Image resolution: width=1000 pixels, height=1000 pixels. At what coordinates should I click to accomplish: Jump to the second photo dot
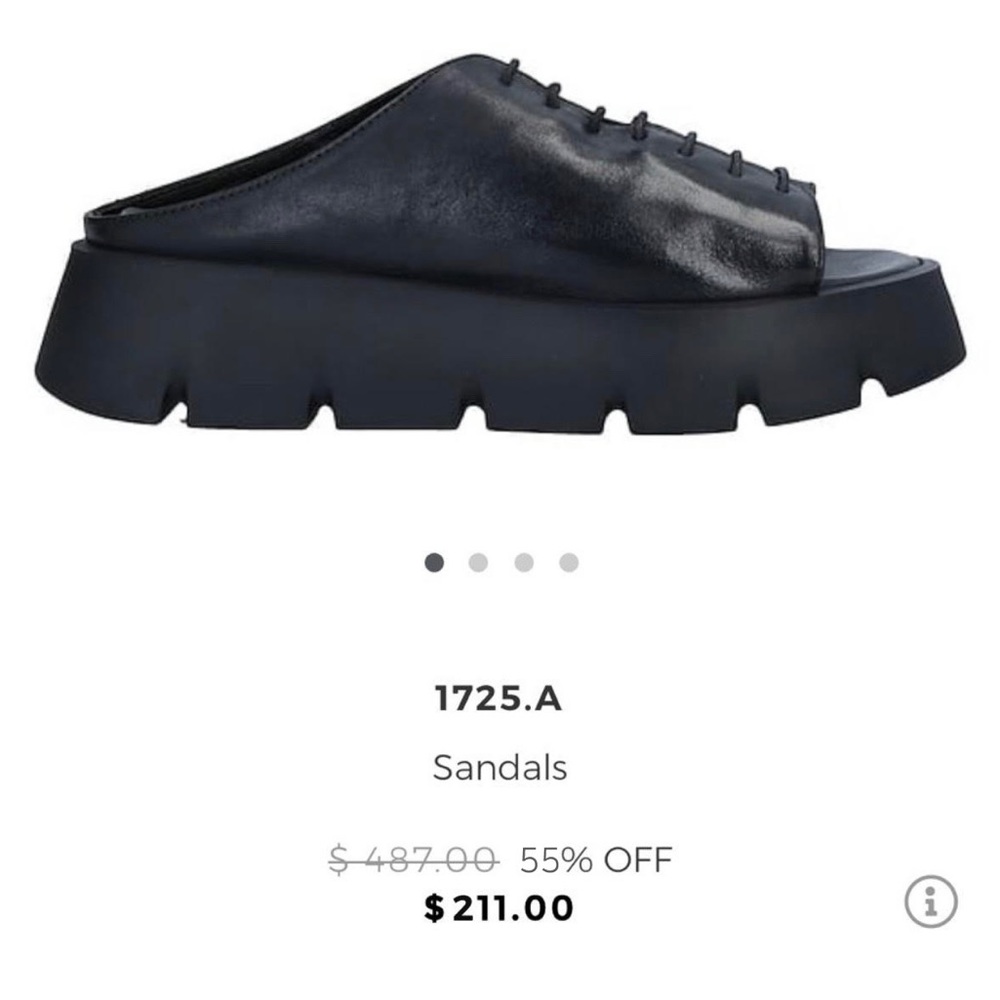click(478, 563)
